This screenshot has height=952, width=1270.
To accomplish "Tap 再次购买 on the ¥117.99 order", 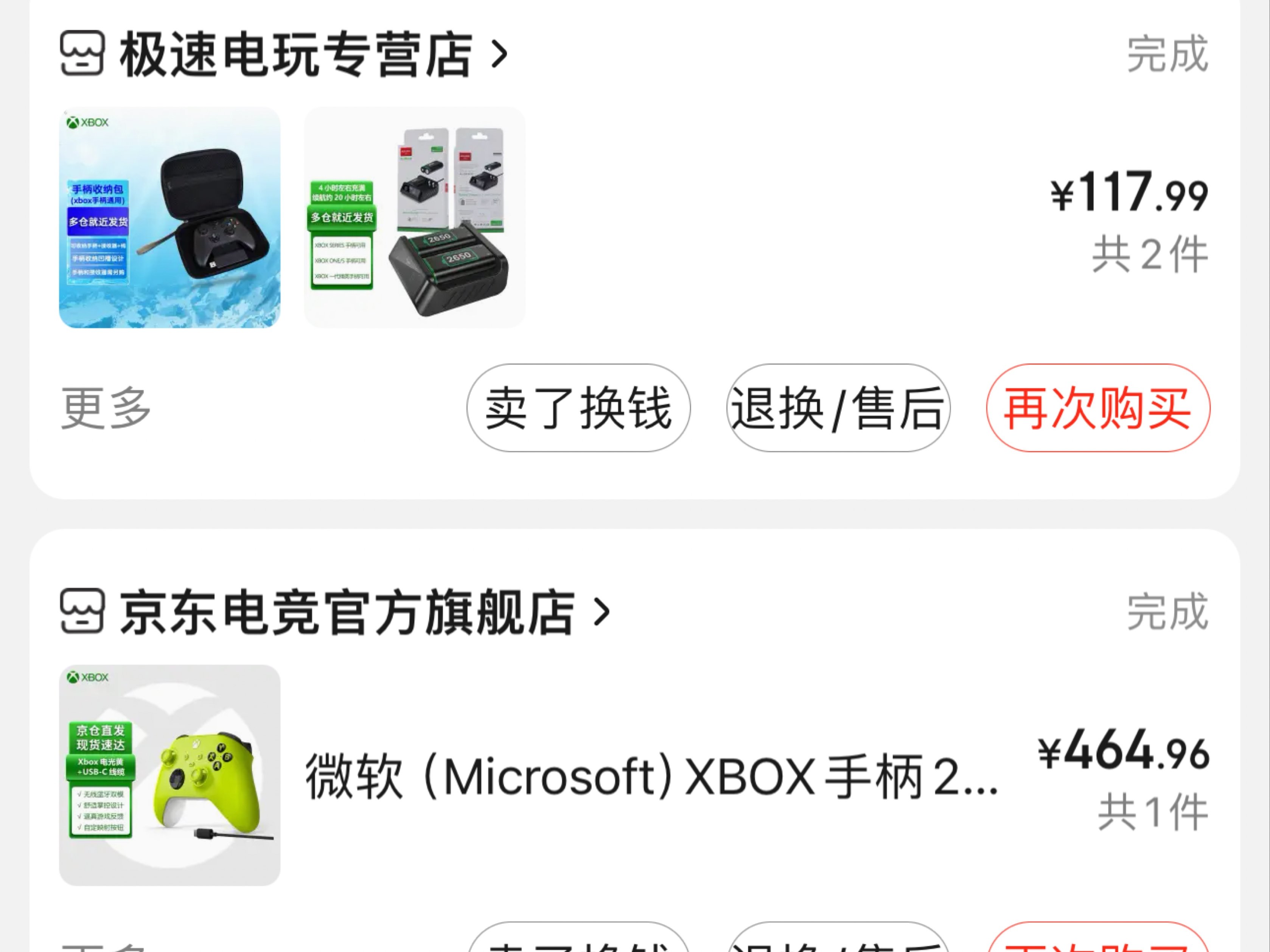I will (x=1098, y=408).
